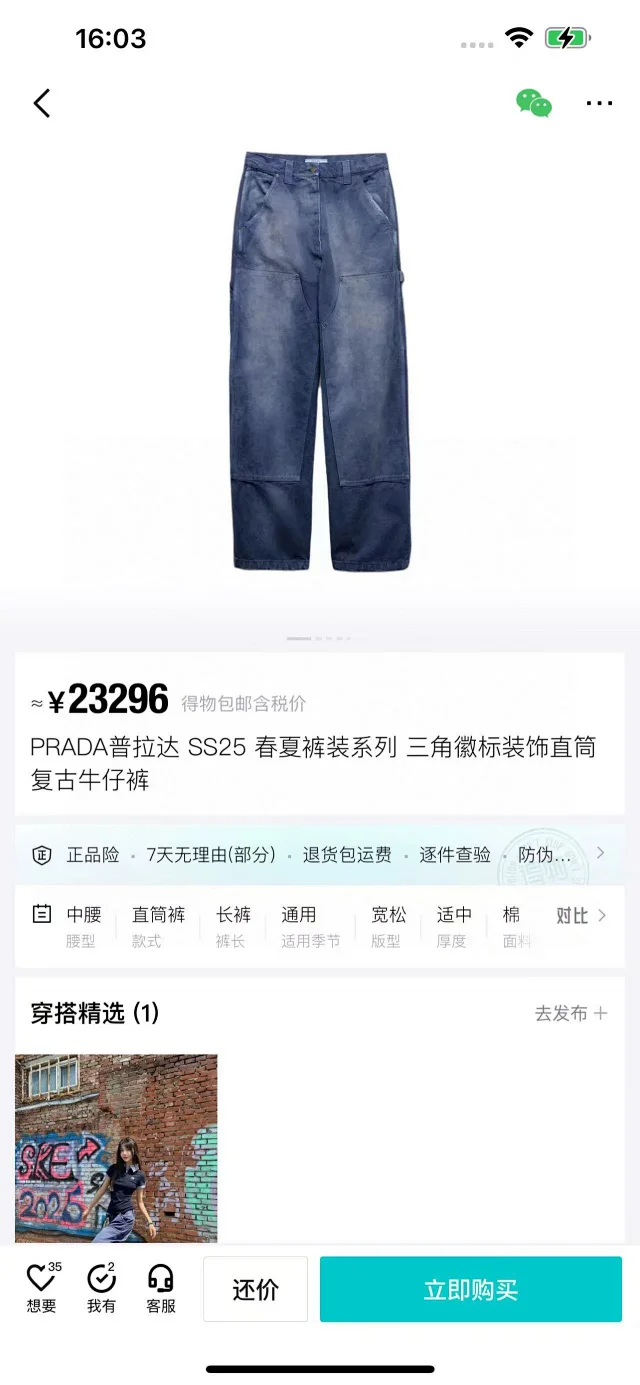Screen dimensions: 640x1385
Task: Open the graffiti wall outfit photo
Action: pyautogui.click(x=116, y=1148)
